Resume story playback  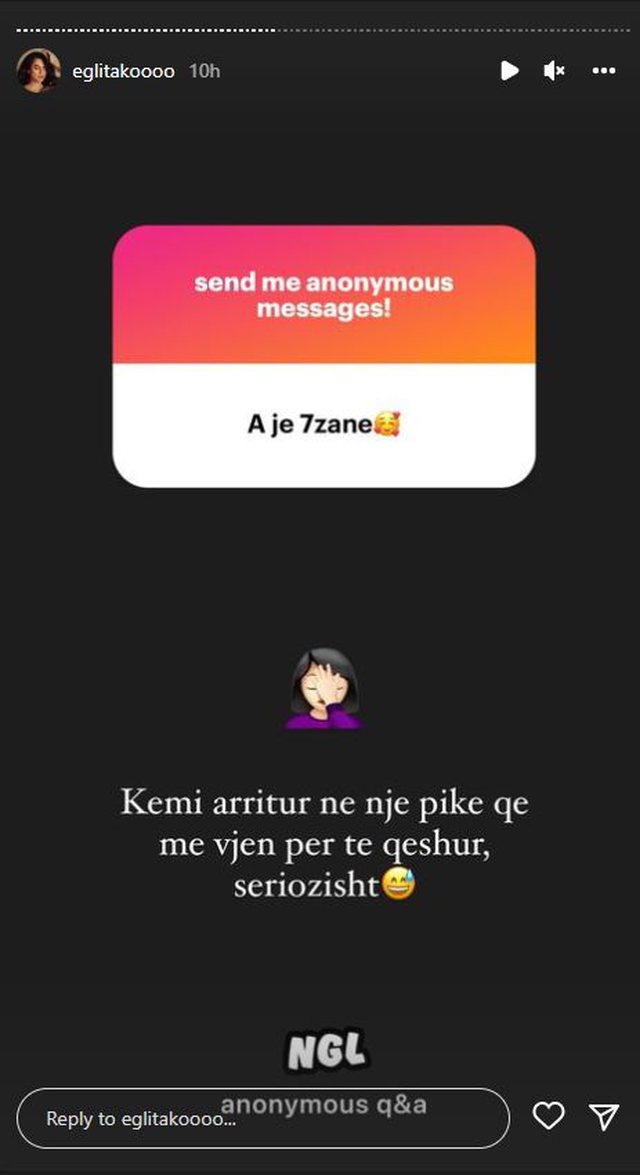pos(509,71)
